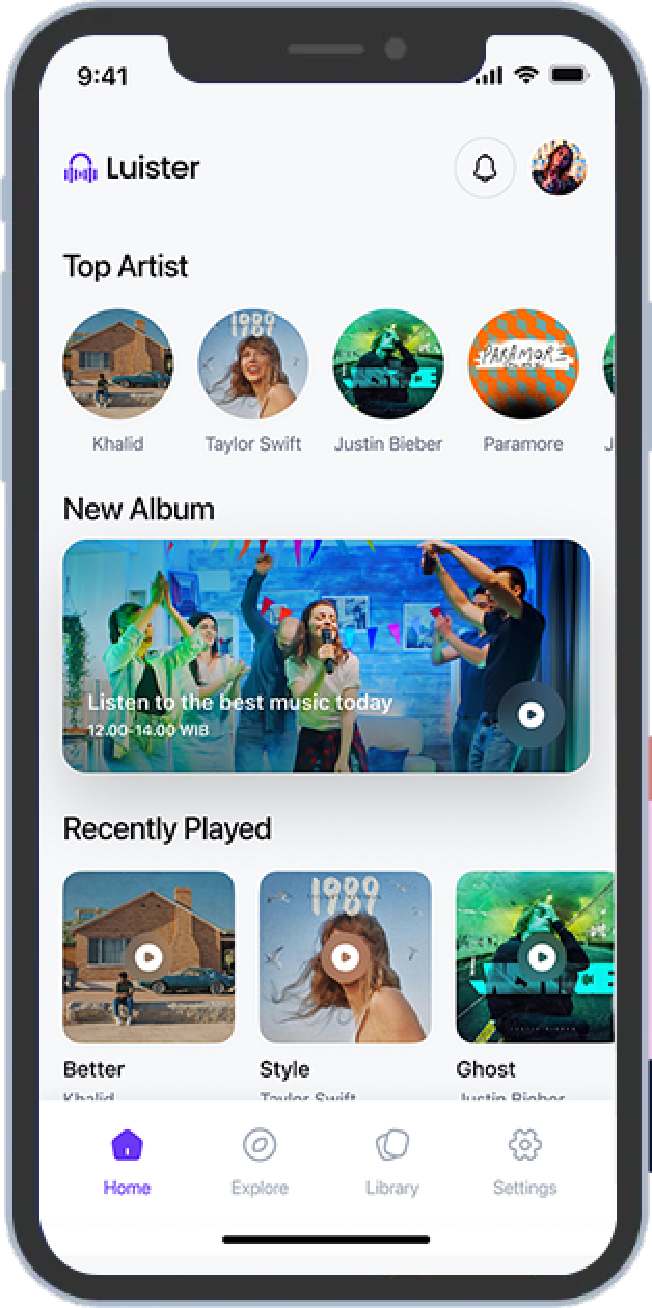
Task: Play Better by Khalid
Action: coord(148,957)
